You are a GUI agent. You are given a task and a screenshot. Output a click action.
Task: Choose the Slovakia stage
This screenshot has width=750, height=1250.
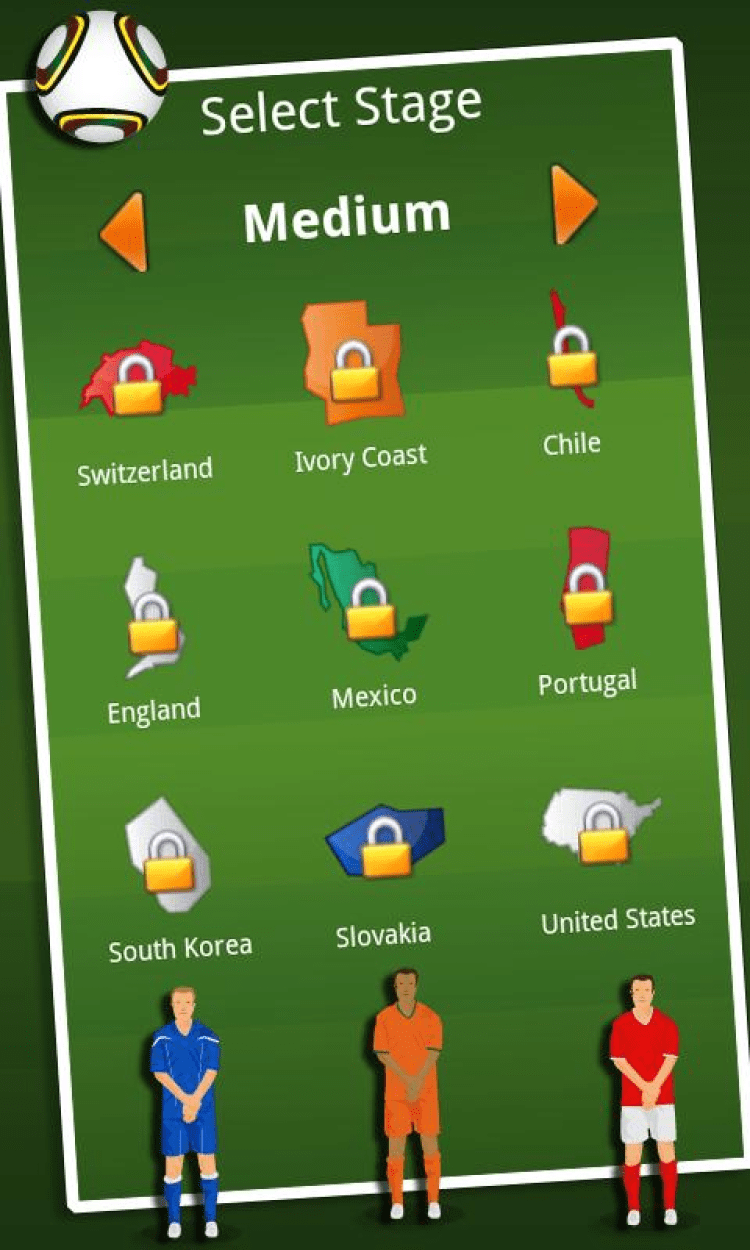tap(383, 841)
